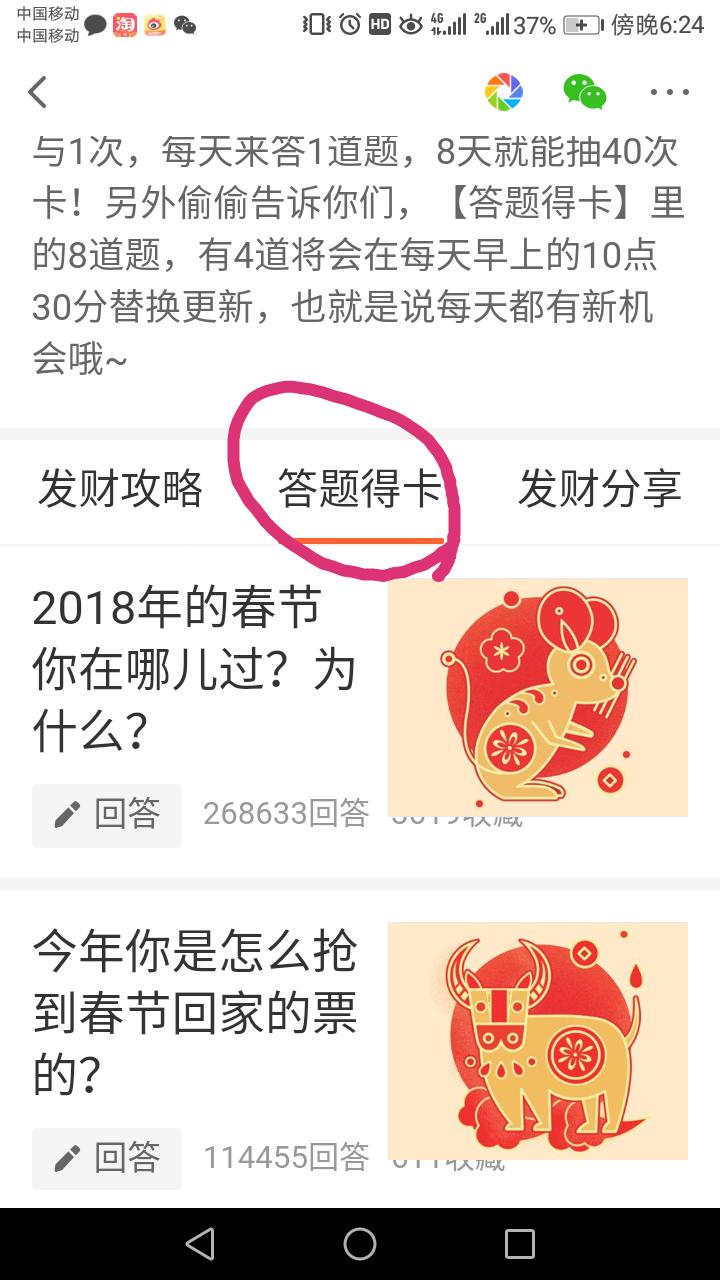Tap 回答 to answer the 2018 Spring Festival question
720x1280 pixels.
pos(107,815)
